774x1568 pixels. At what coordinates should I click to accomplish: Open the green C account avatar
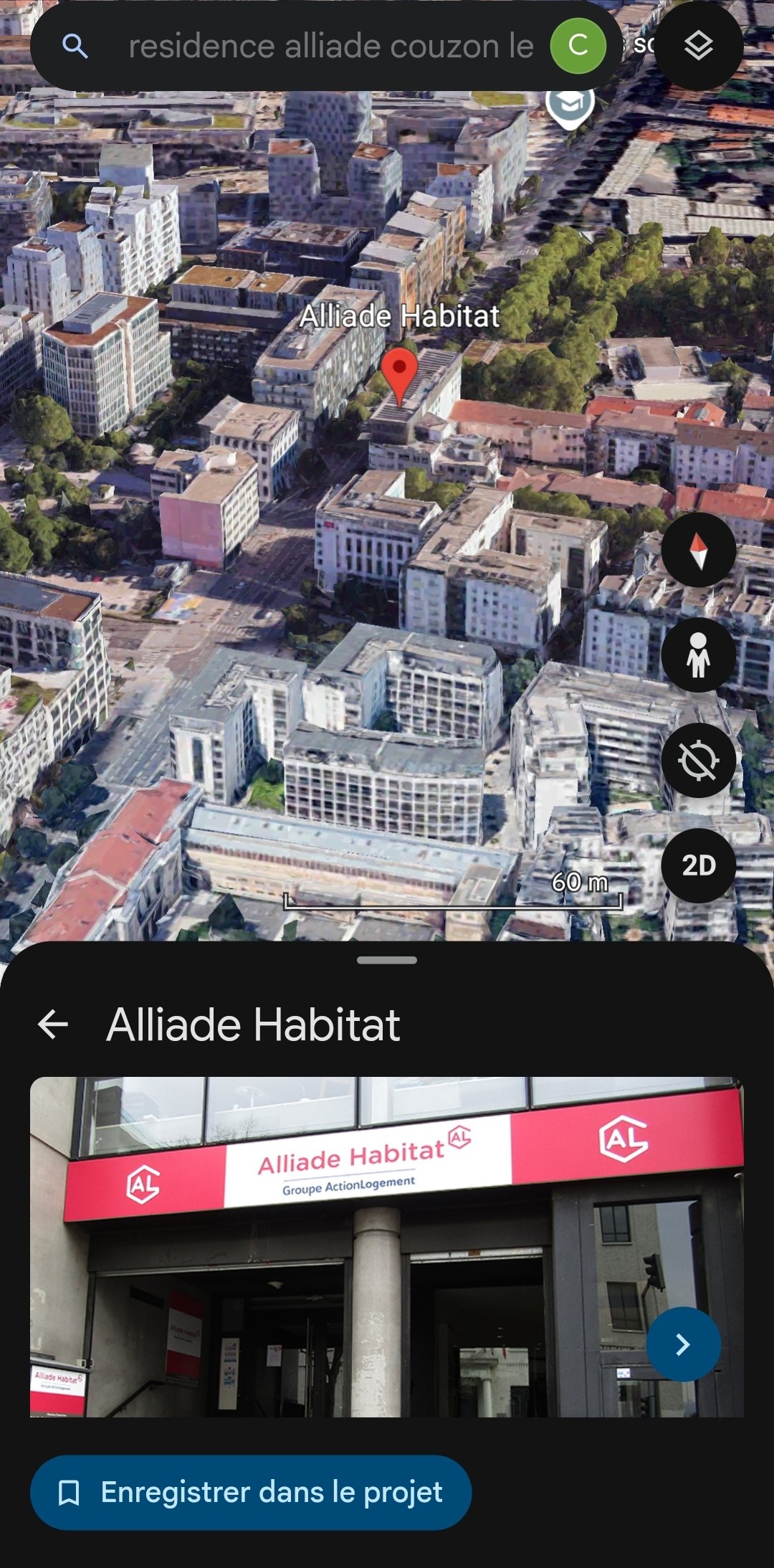tap(578, 46)
